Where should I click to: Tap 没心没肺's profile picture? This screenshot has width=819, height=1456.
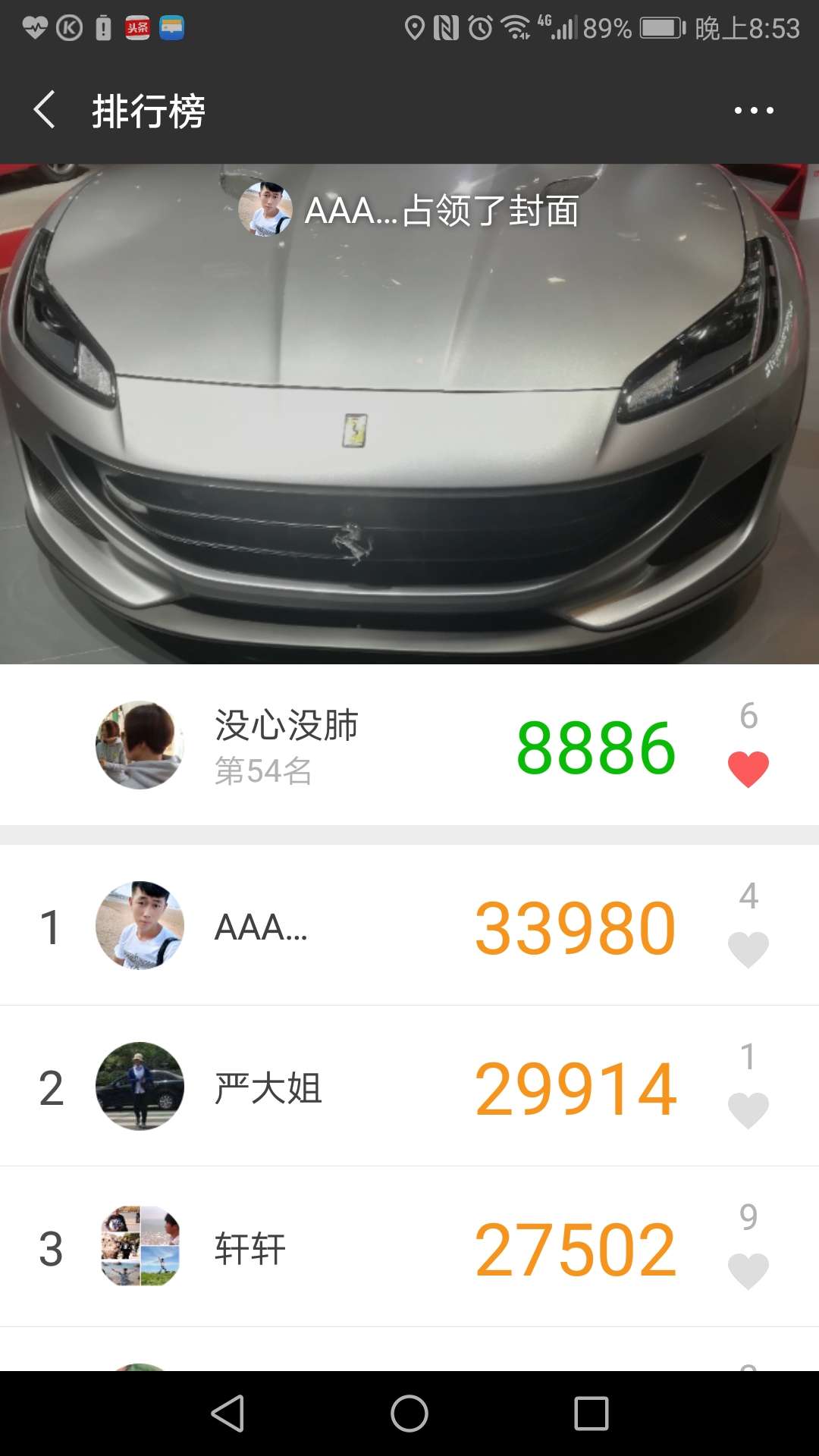140,745
